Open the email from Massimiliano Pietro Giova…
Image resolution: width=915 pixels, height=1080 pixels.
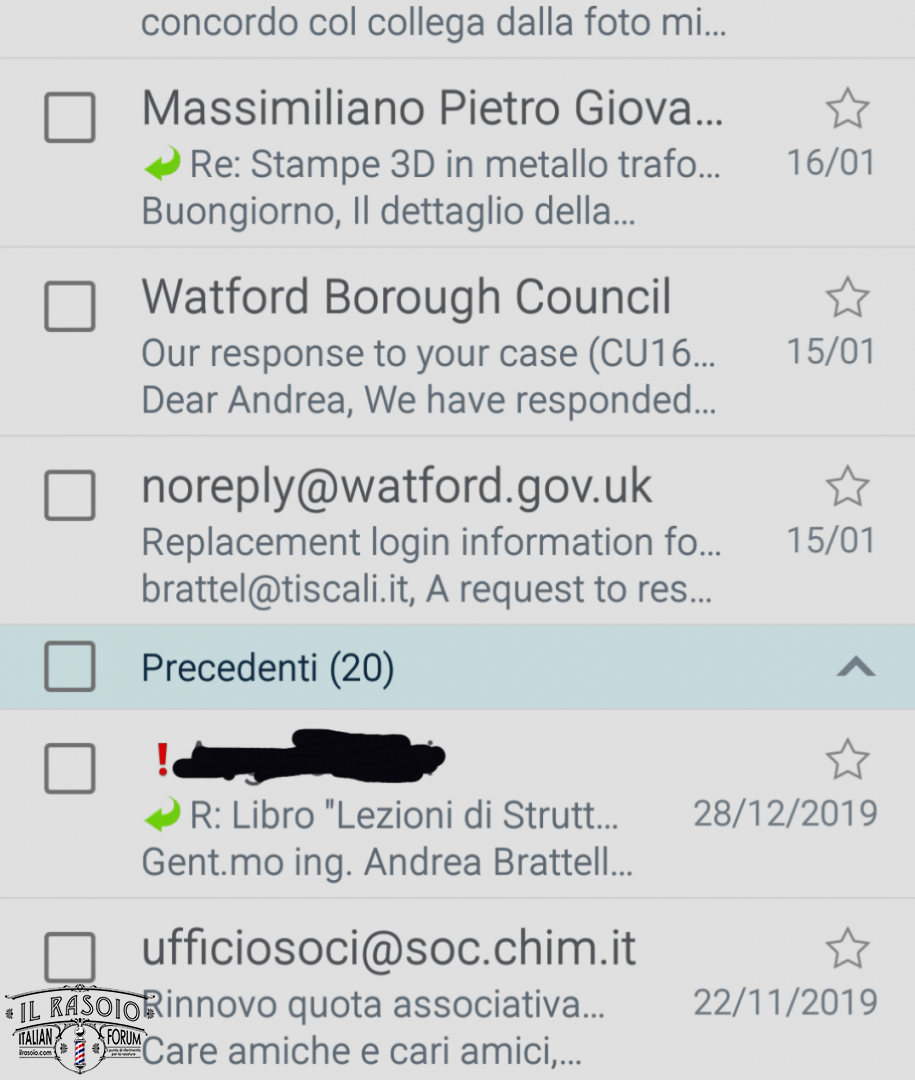click(x=430, y=160)
